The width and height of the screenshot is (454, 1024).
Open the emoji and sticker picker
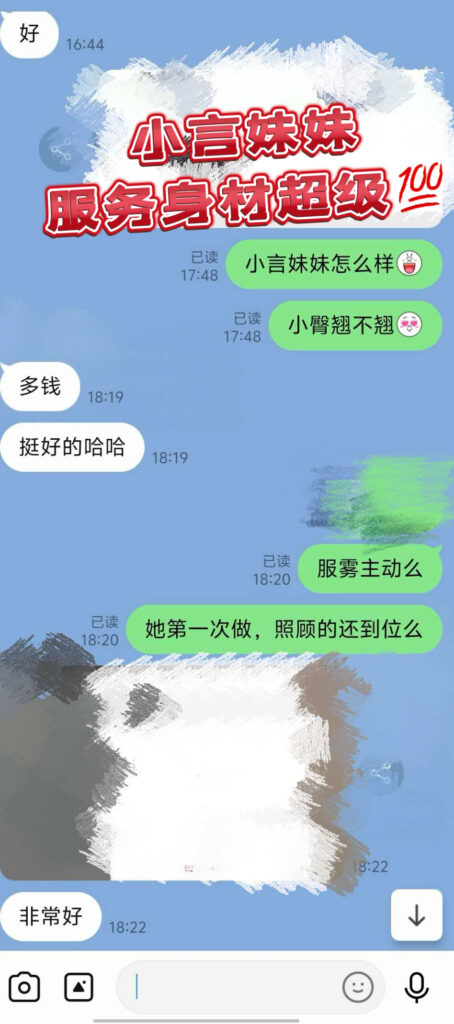(359, 987)
